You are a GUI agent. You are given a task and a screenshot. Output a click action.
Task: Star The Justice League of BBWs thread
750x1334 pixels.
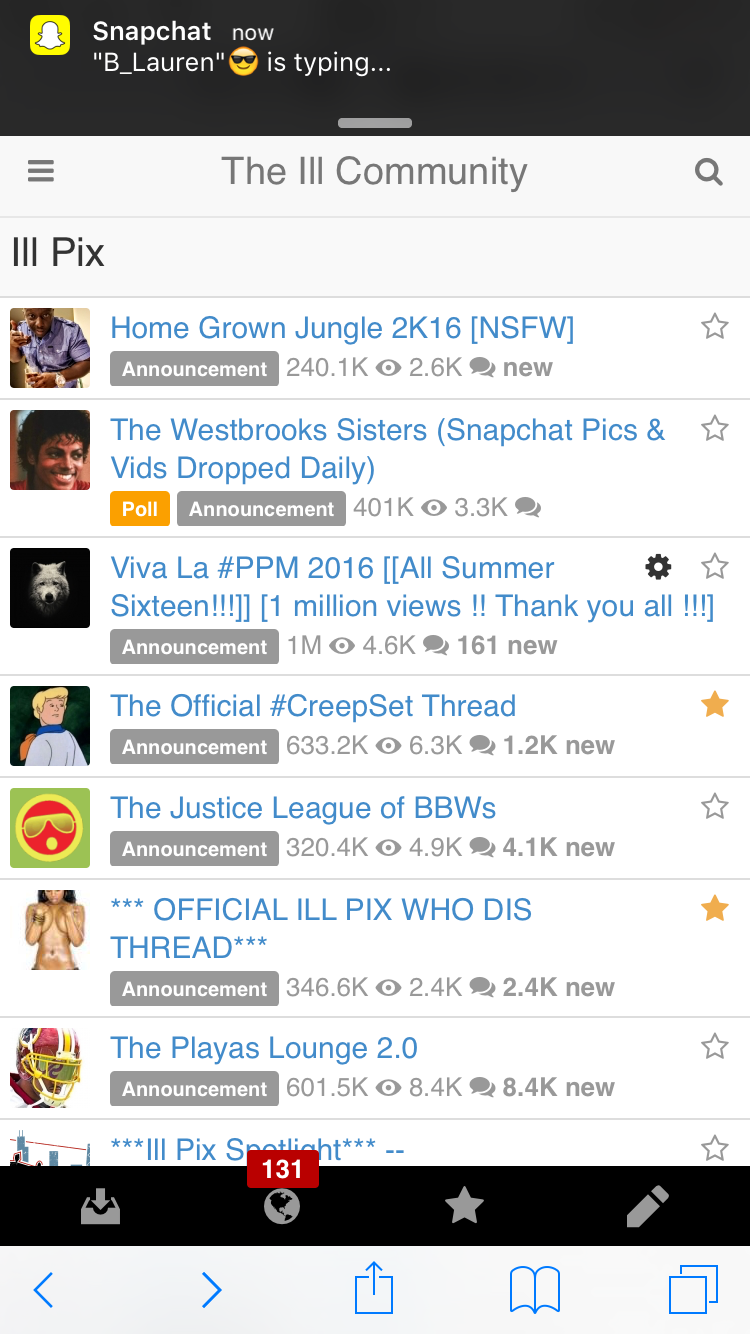tap(714, 806)
